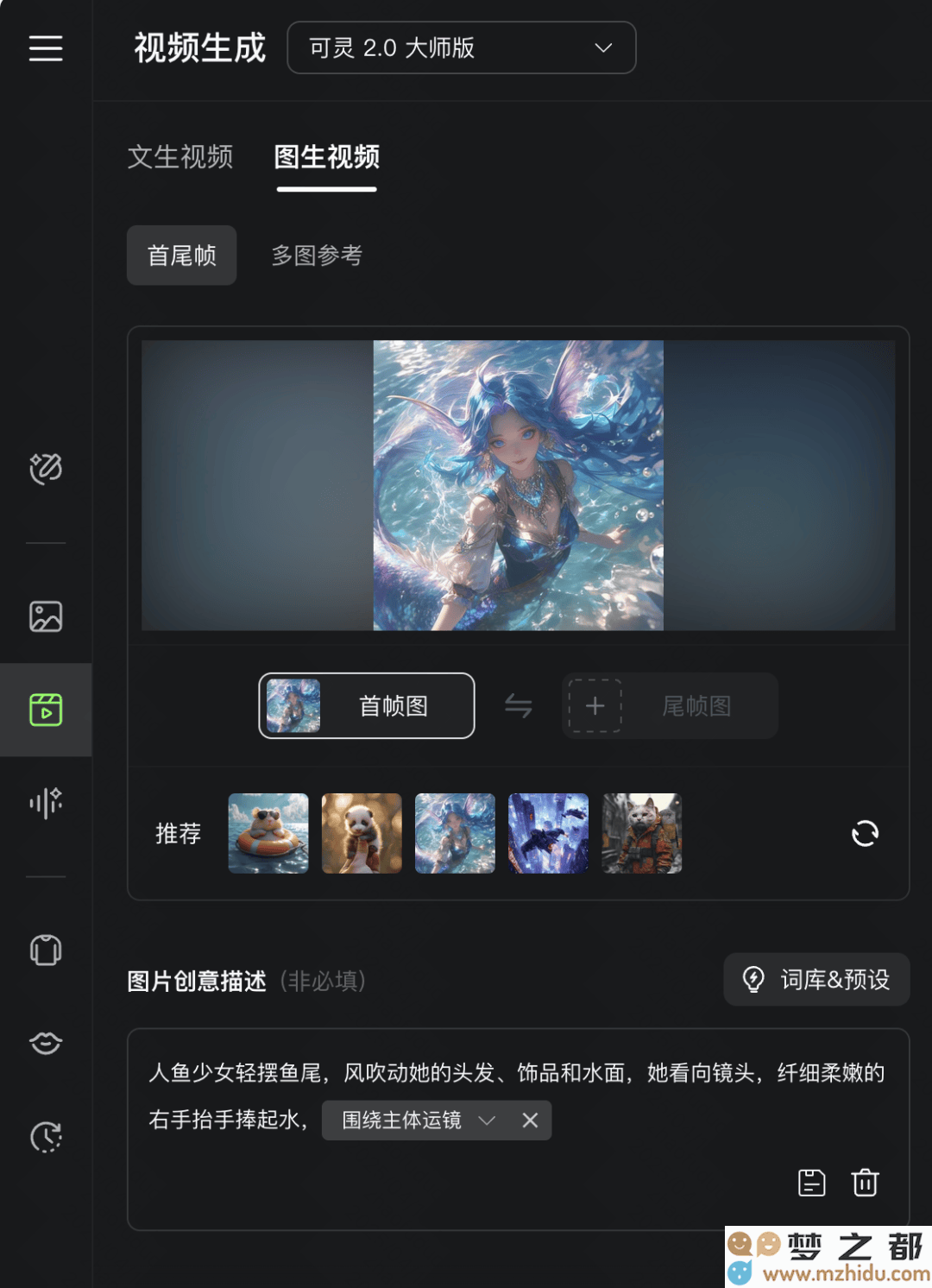Open the hamburger menu
Viewport: 932px width, 1288px height.
tap(46, 48)
